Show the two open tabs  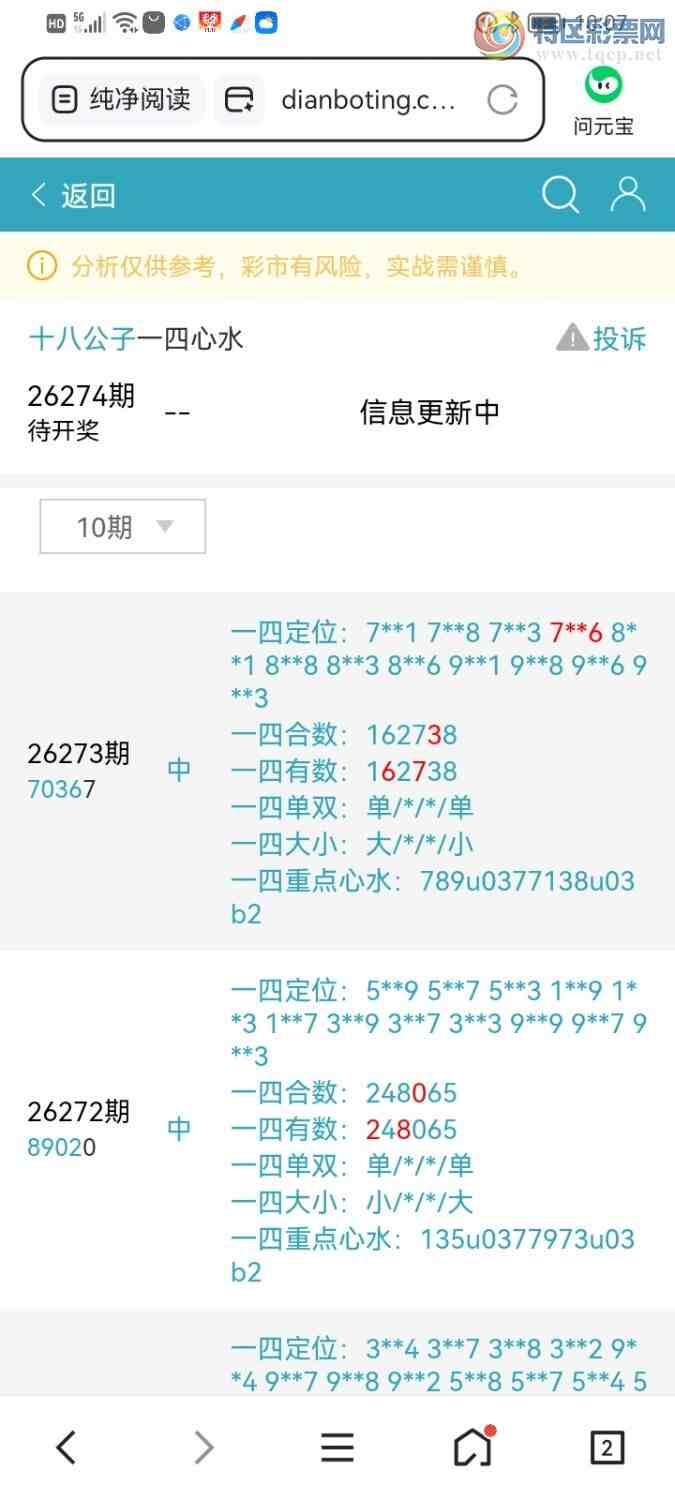(x=607, y=1447)
